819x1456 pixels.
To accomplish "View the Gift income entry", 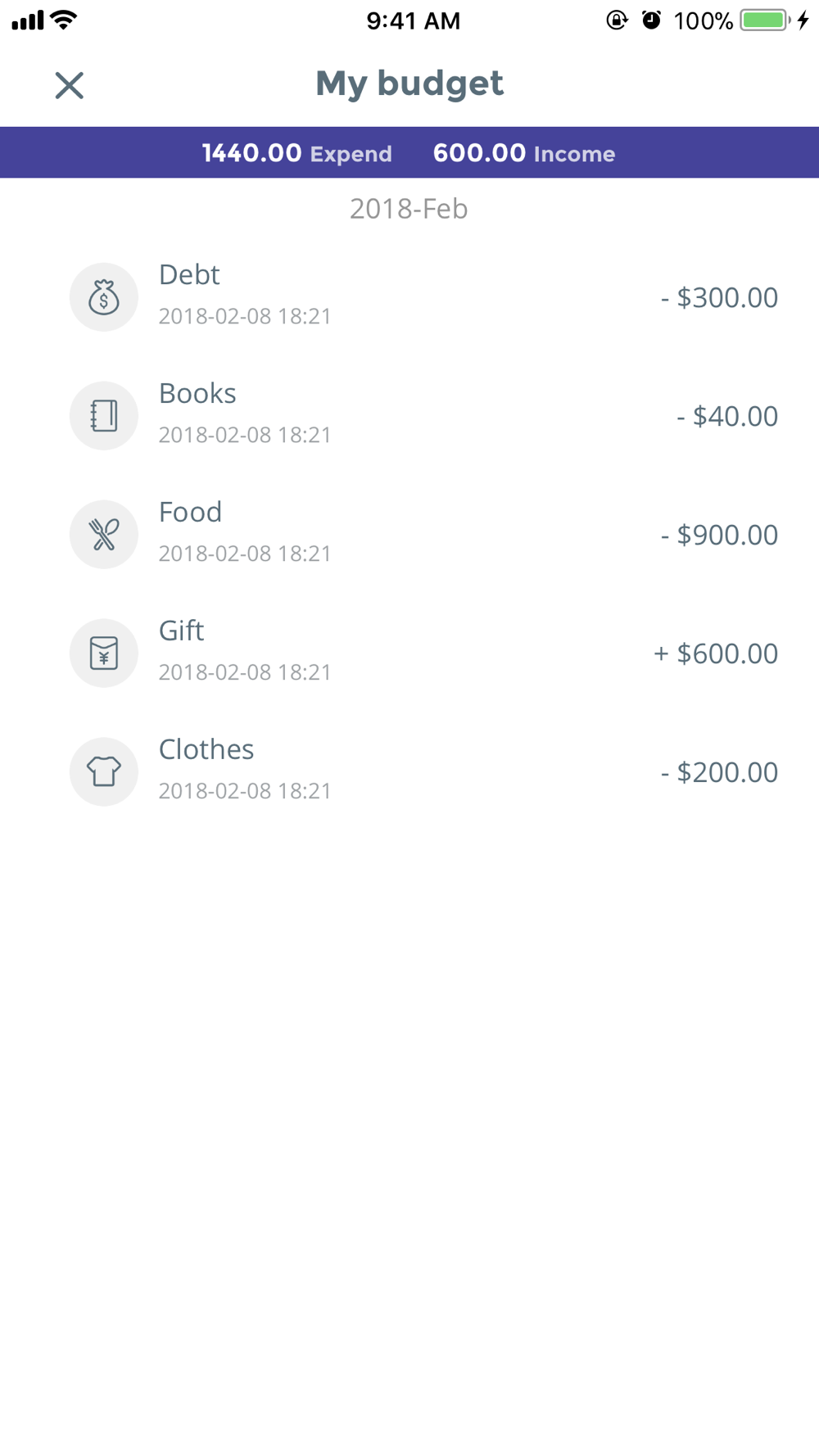I will 409,653.
